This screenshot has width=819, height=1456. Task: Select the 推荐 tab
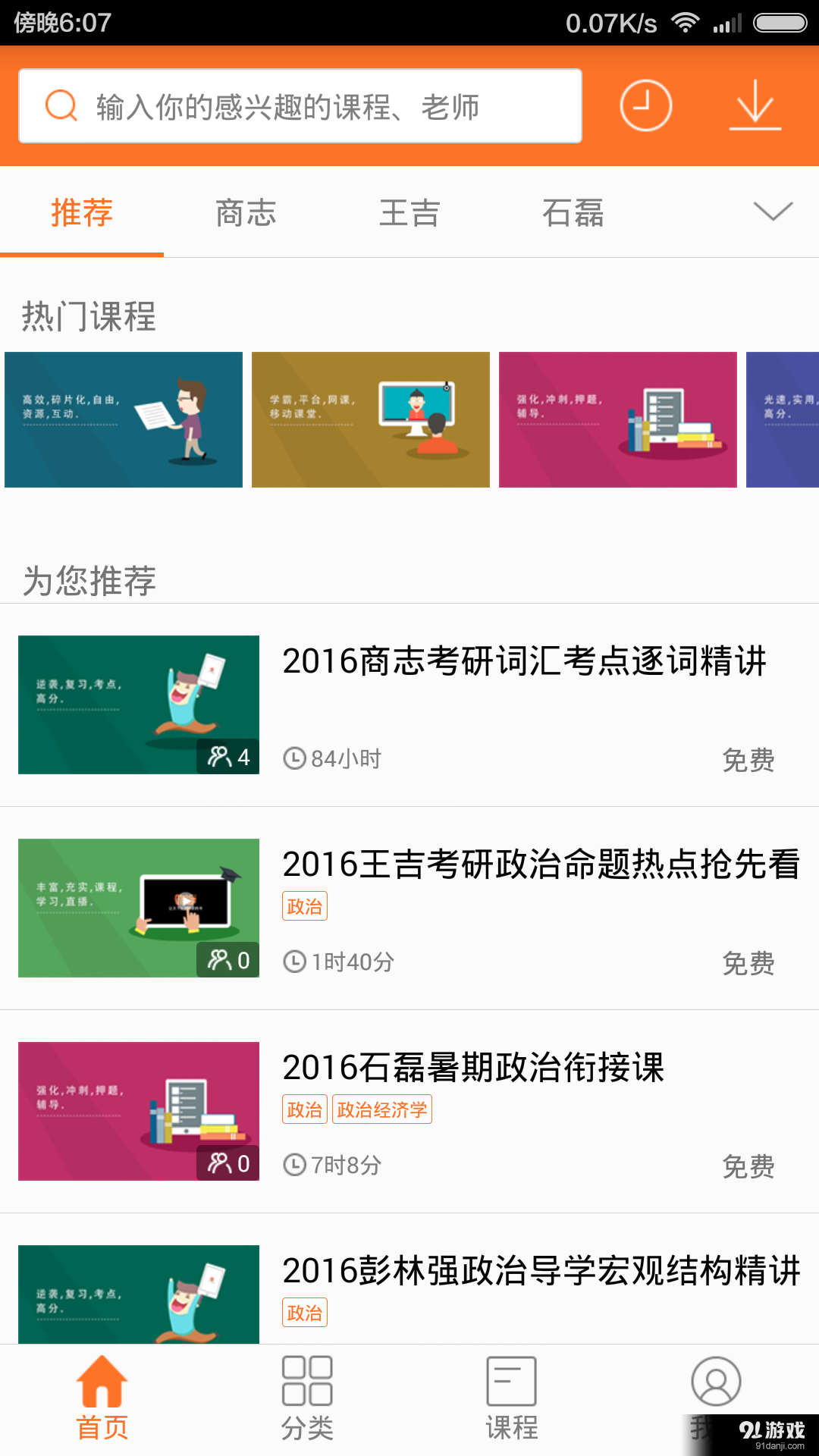coord(81,213)
